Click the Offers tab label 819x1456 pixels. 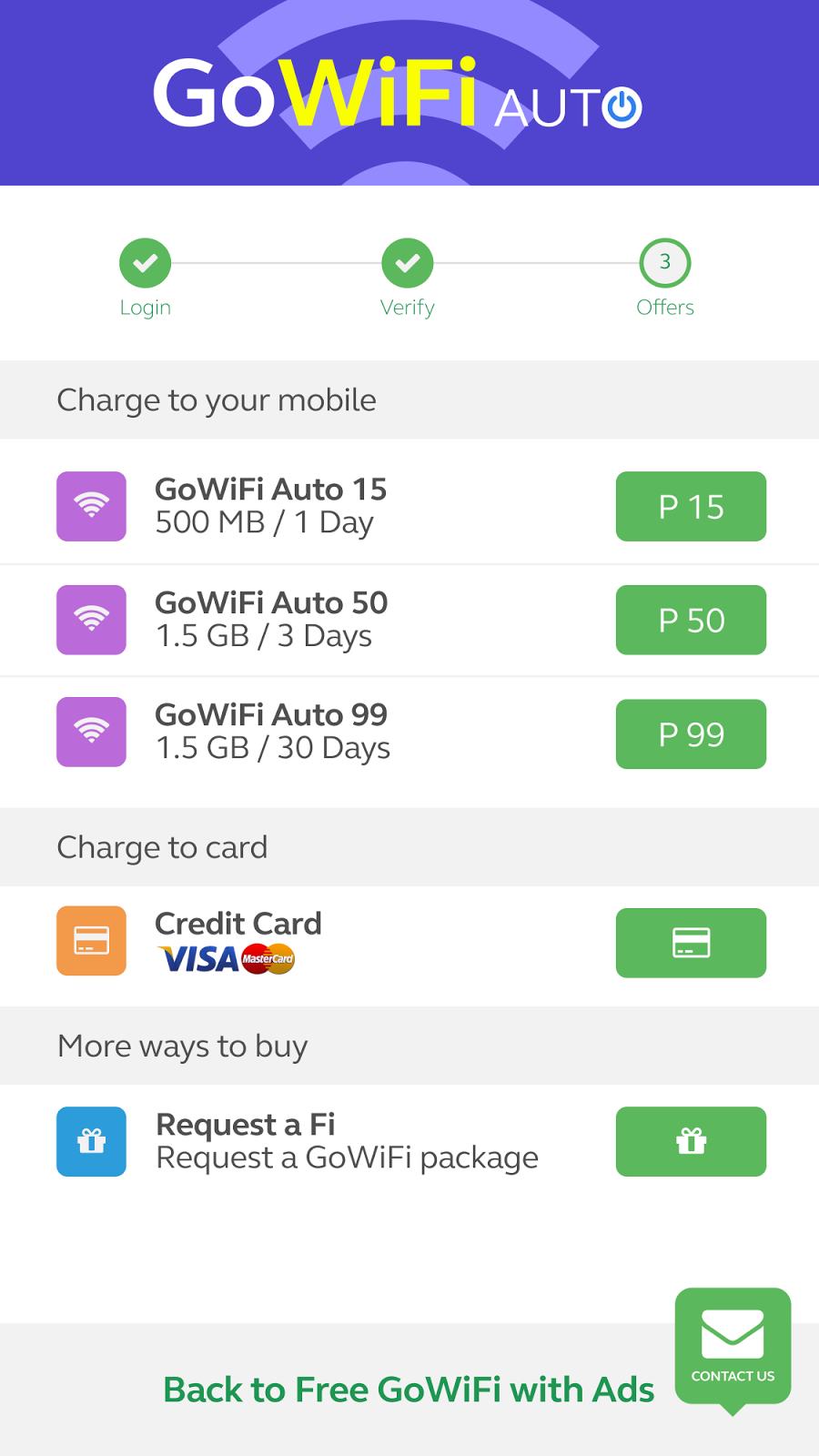(x=665, y=308)
